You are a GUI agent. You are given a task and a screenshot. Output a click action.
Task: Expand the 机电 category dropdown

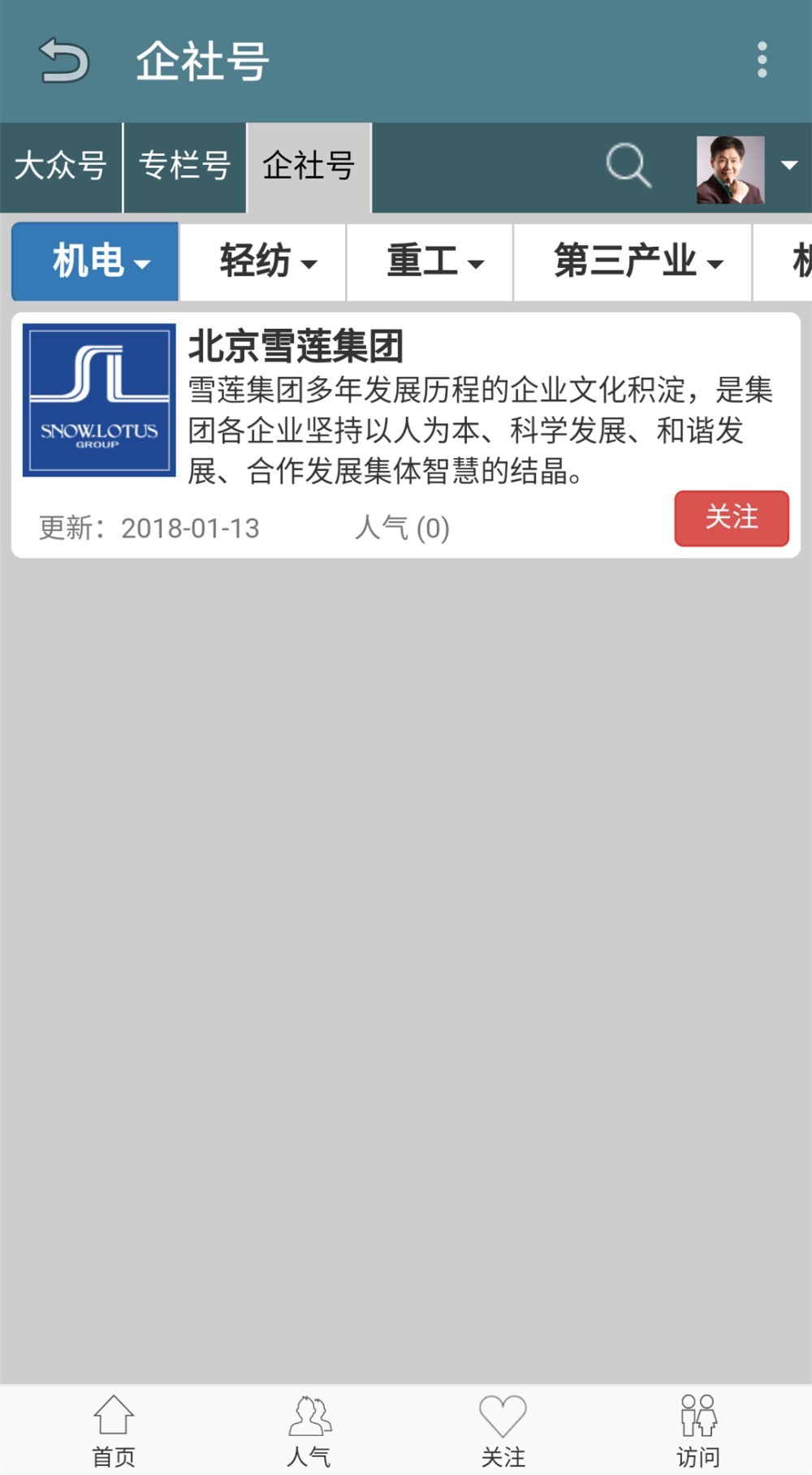(96, 262)
